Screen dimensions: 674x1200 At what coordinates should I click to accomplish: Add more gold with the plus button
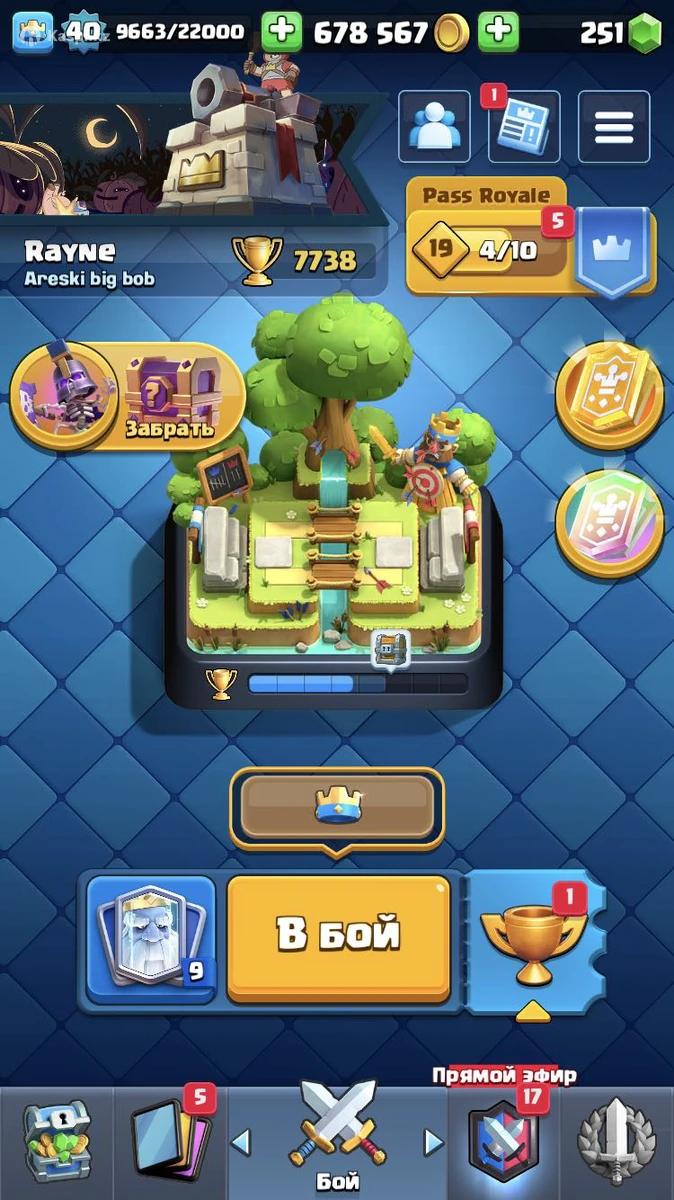498,31
